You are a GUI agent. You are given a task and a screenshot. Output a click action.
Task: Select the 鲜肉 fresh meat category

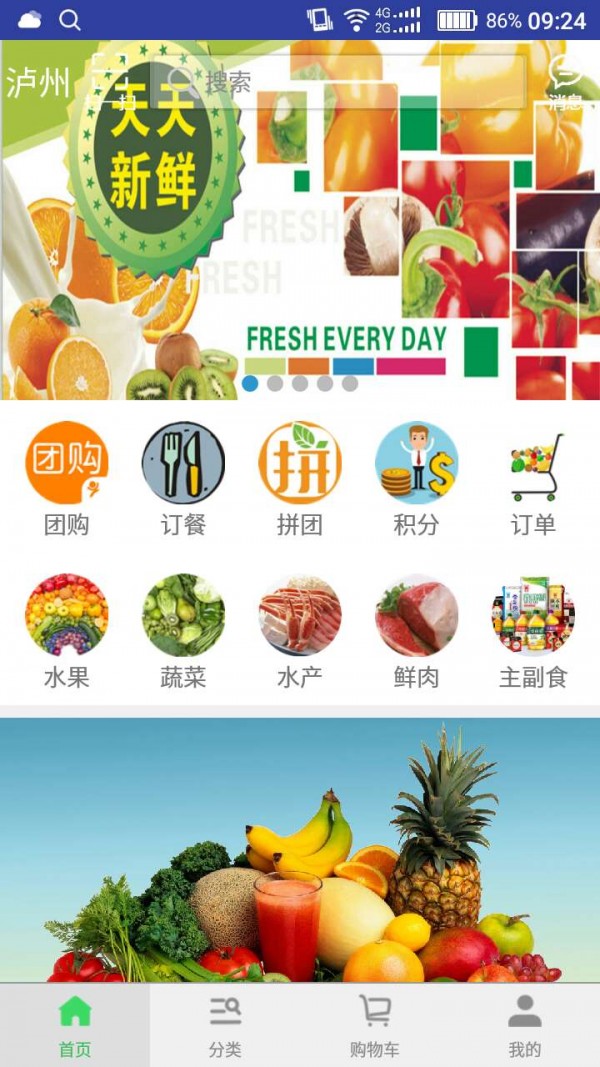[416, 632]
